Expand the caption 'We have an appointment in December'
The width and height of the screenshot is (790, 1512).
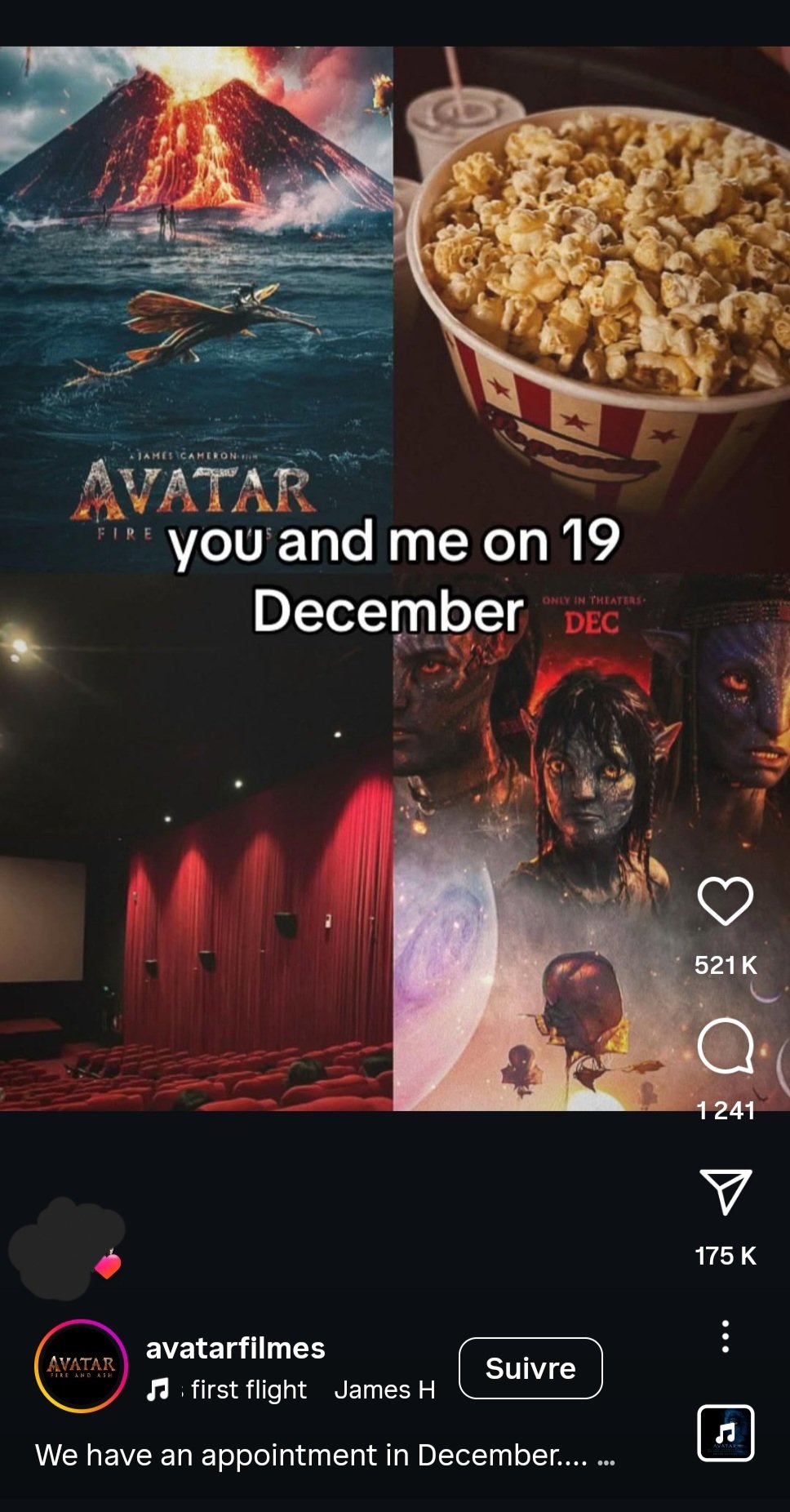point(325,1455)
